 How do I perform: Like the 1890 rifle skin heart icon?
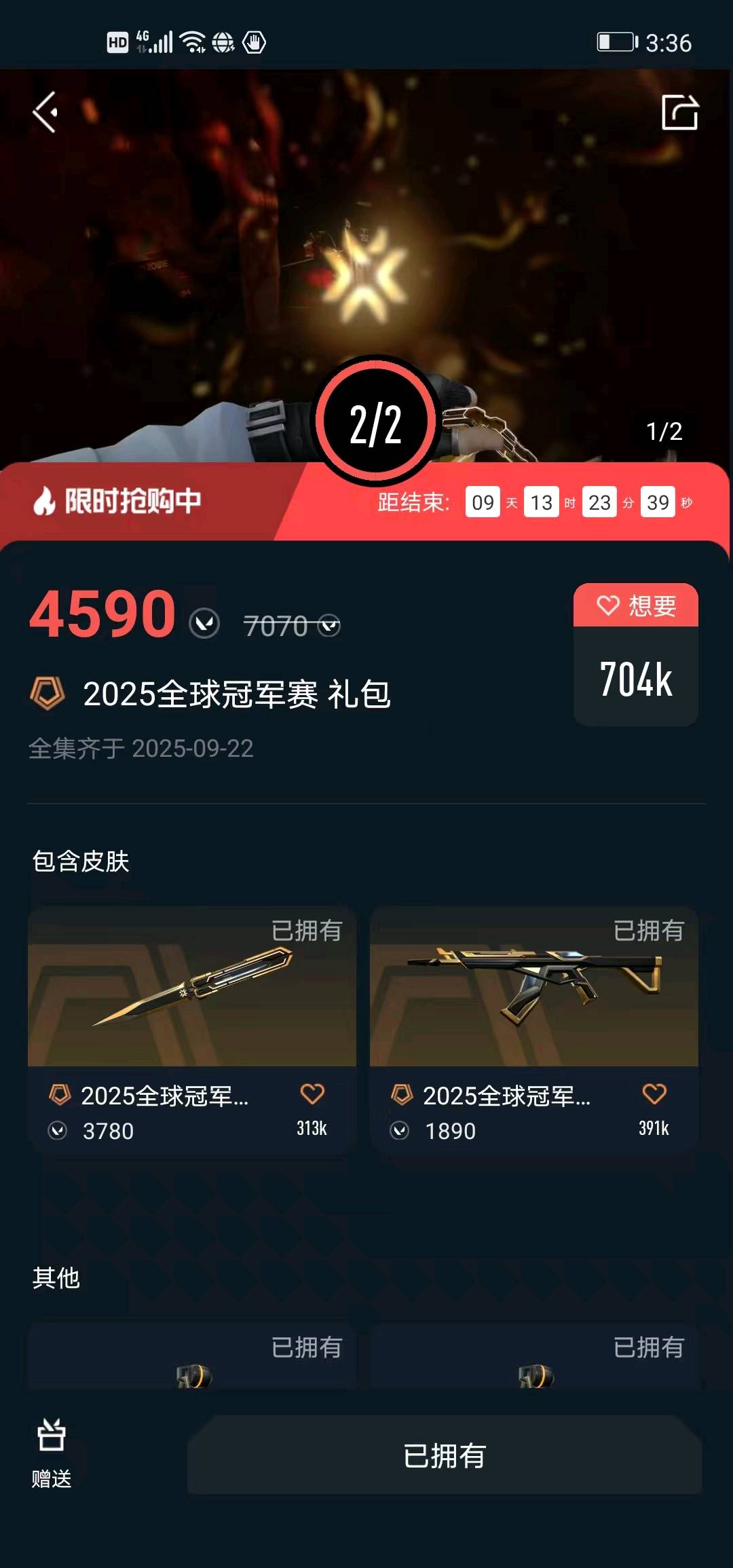point(654,1094)
